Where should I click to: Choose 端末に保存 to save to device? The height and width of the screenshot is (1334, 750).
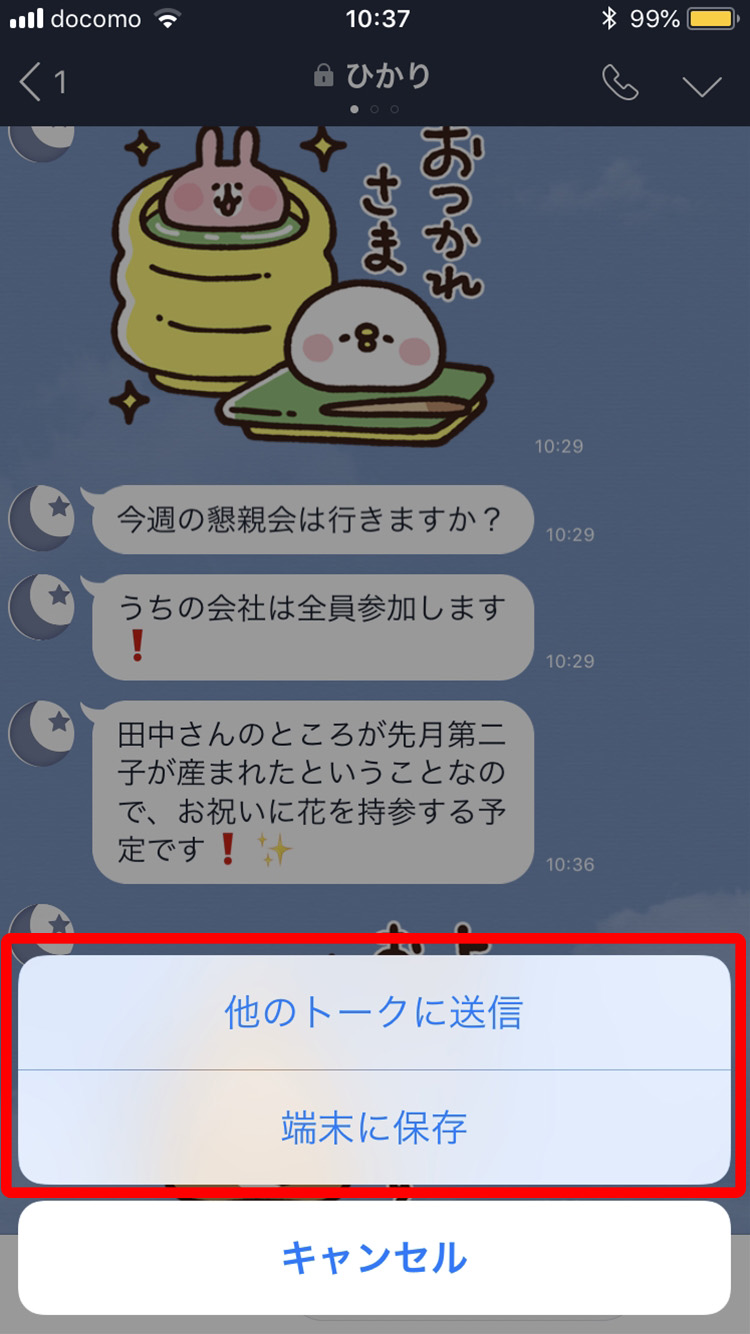pos(374,1128)
